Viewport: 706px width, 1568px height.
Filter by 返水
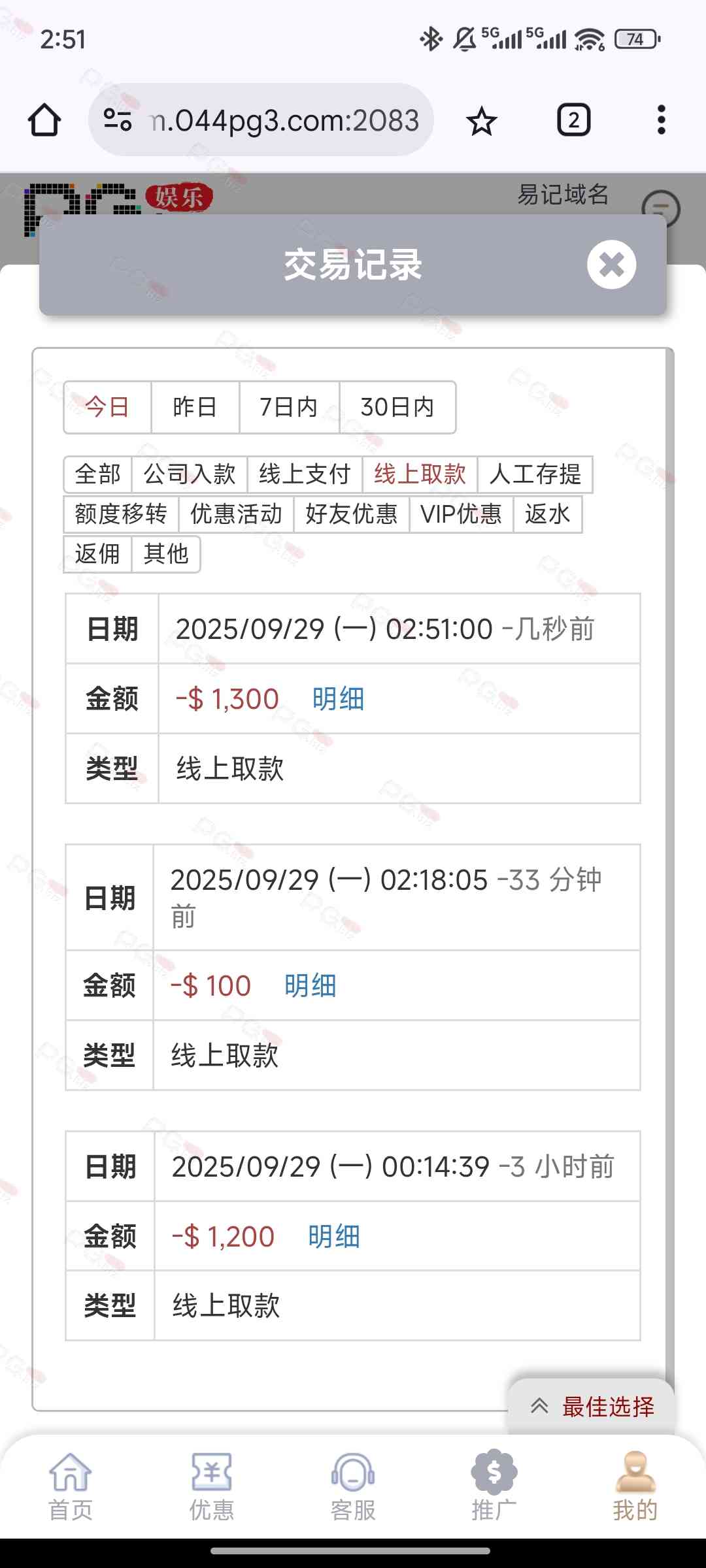[x=547, y=514]
